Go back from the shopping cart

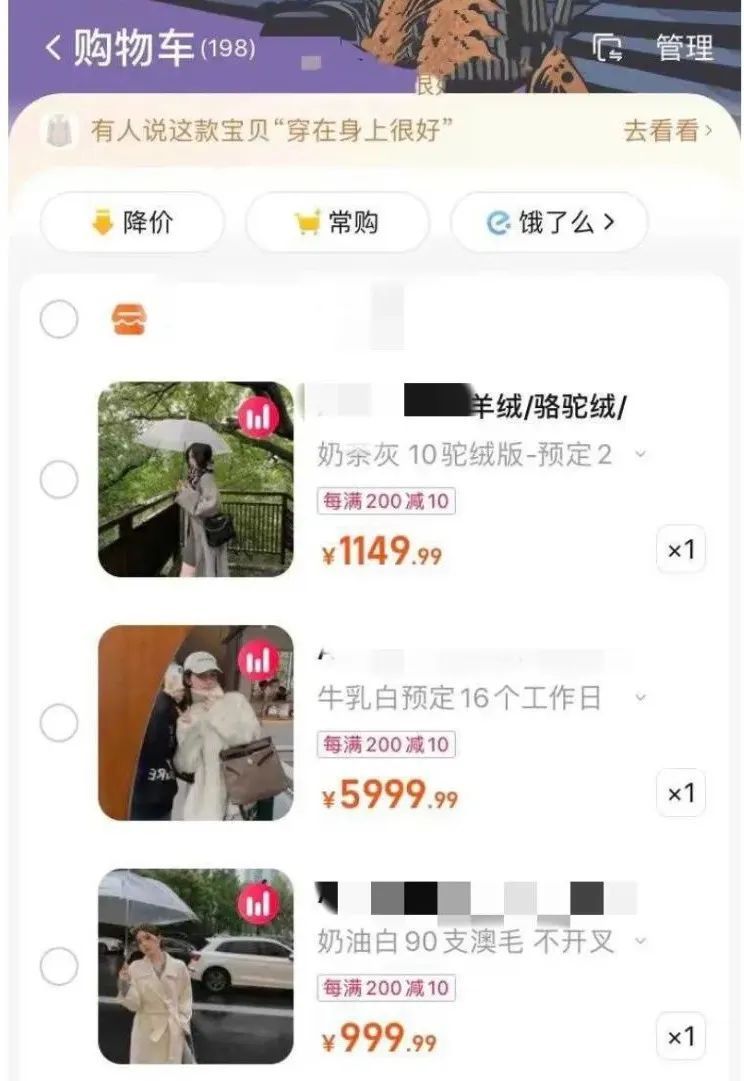pos(53,48)
